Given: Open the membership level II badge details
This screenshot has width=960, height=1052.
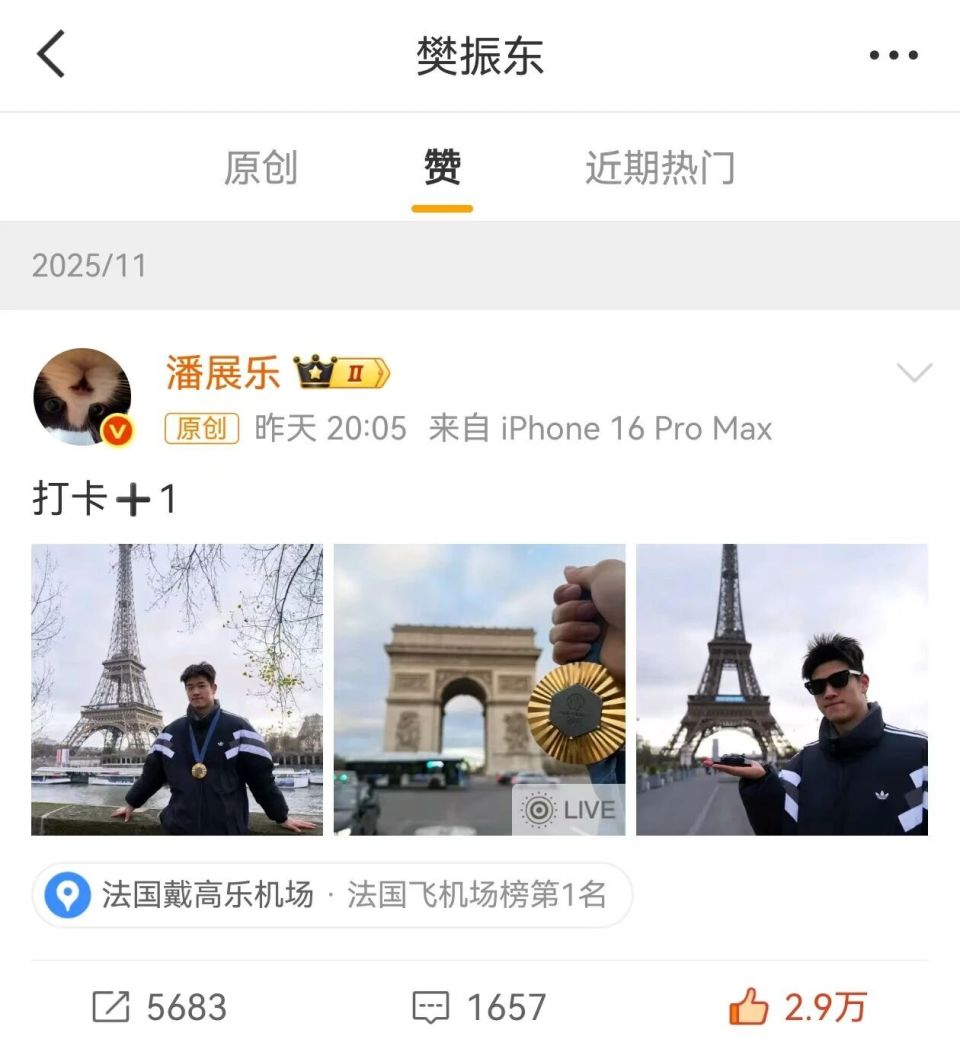Looking at the screenshot, I should click(x=357, y=374).
